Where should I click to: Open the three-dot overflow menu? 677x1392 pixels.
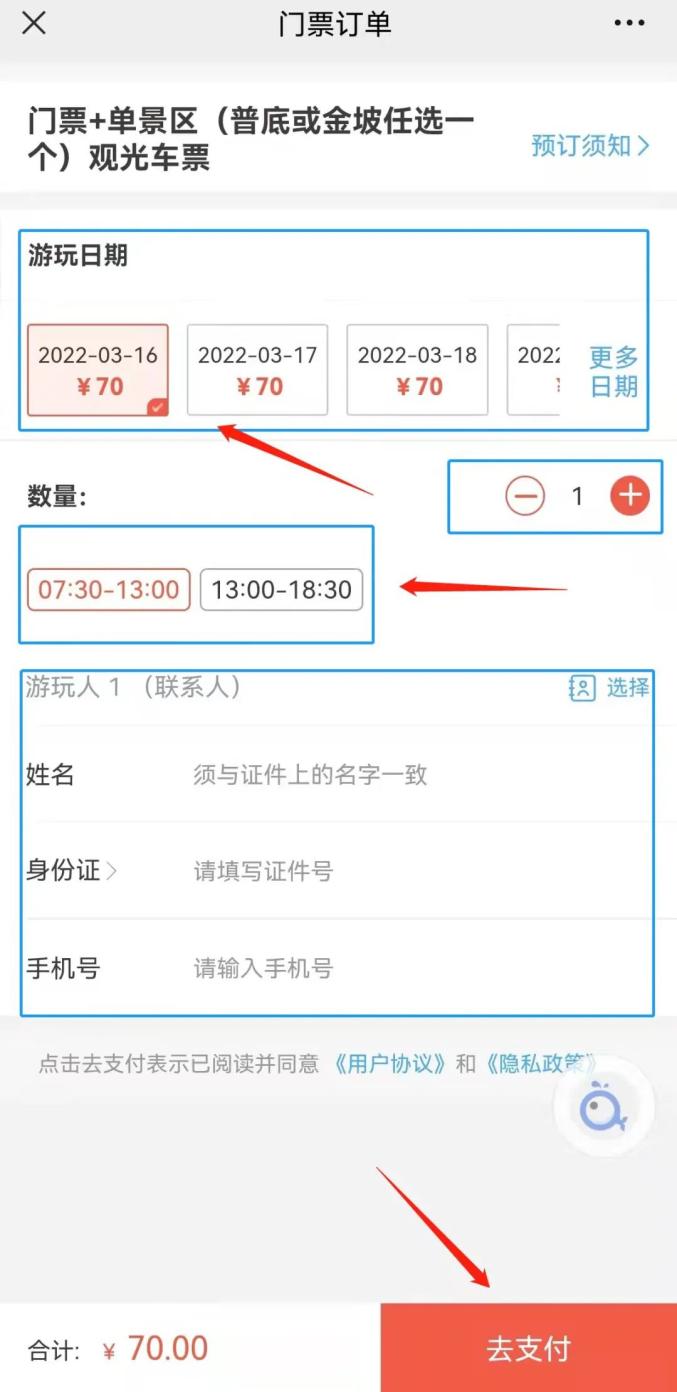pos(629,24)
